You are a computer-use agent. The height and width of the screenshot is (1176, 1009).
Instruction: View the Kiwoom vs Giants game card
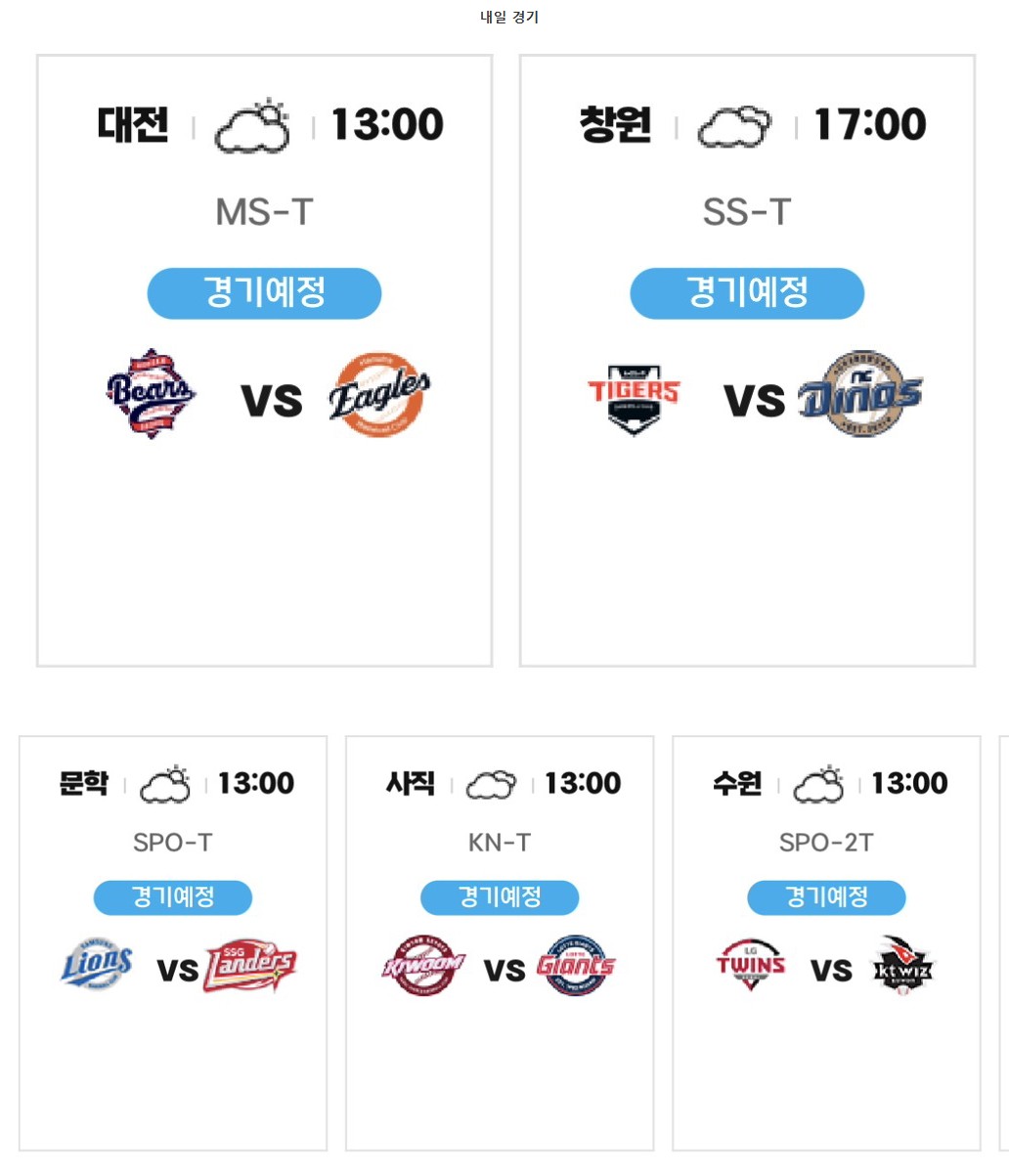[500, 942]
